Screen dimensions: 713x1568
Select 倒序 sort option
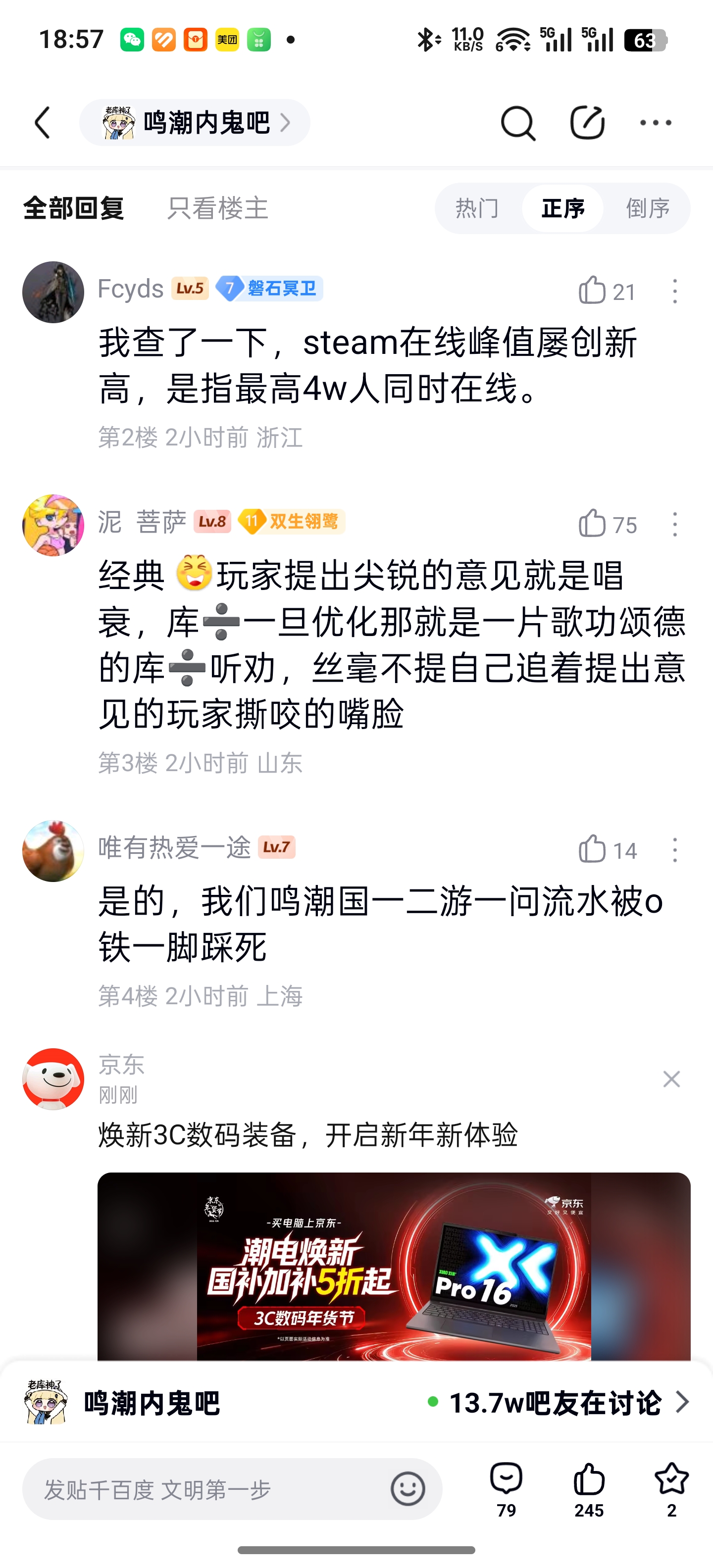648,208
